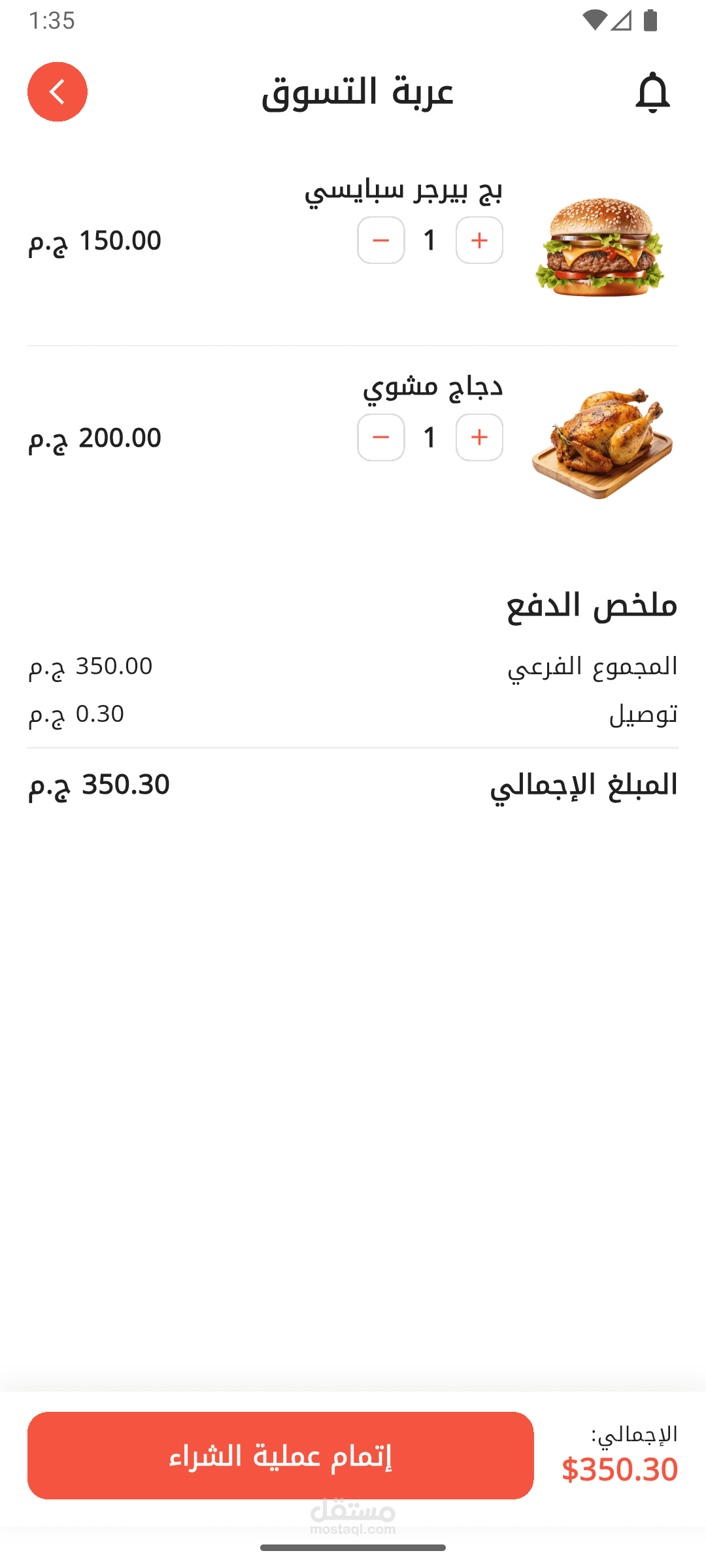
Task: Tap the إتمام عملية الشراء checkout button
Action: pos(280,1456)
